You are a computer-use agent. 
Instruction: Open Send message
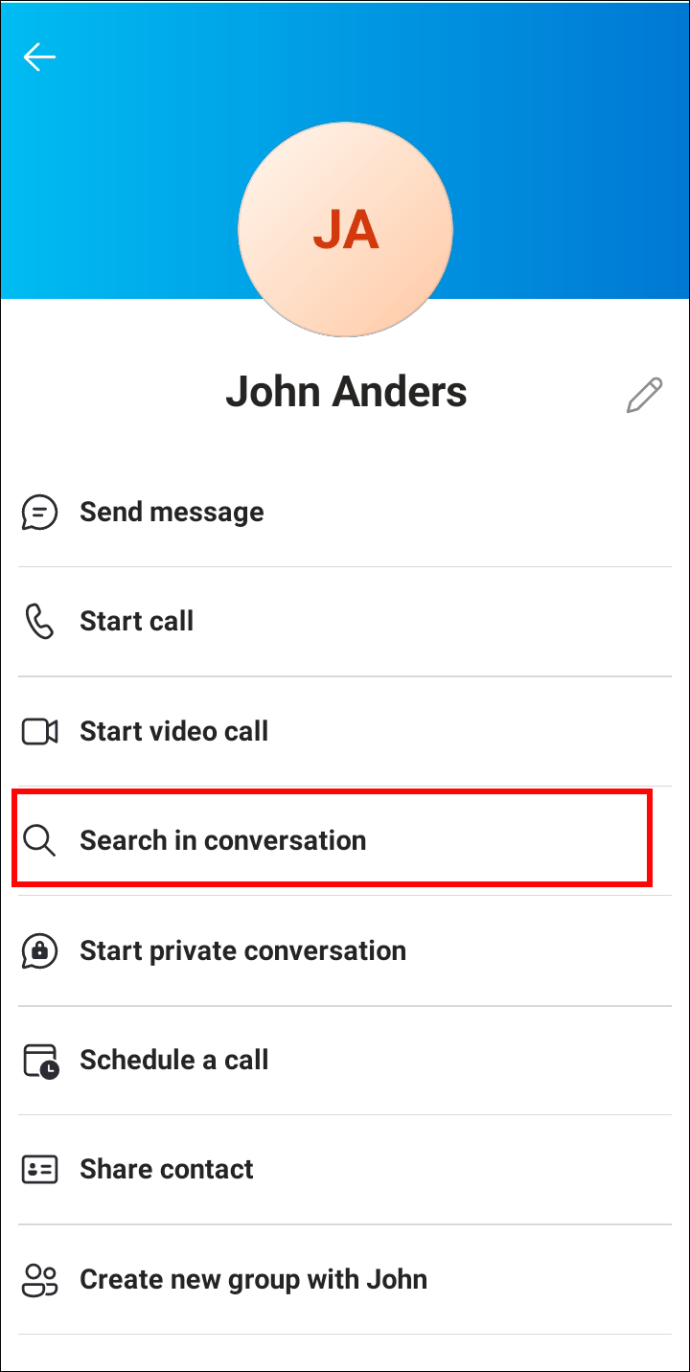pos(346,512)
